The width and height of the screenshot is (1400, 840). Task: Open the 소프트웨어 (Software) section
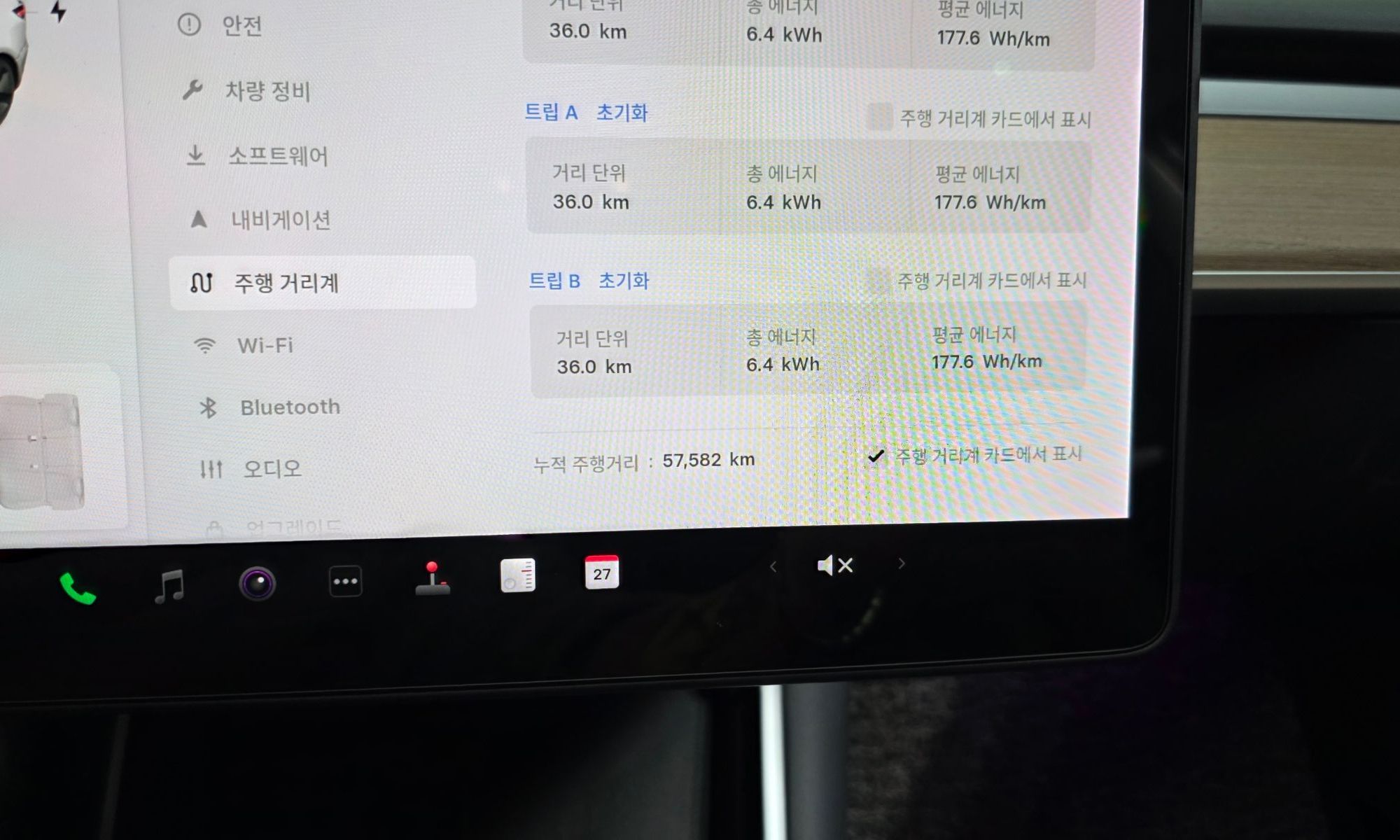[x=277, y=155]
